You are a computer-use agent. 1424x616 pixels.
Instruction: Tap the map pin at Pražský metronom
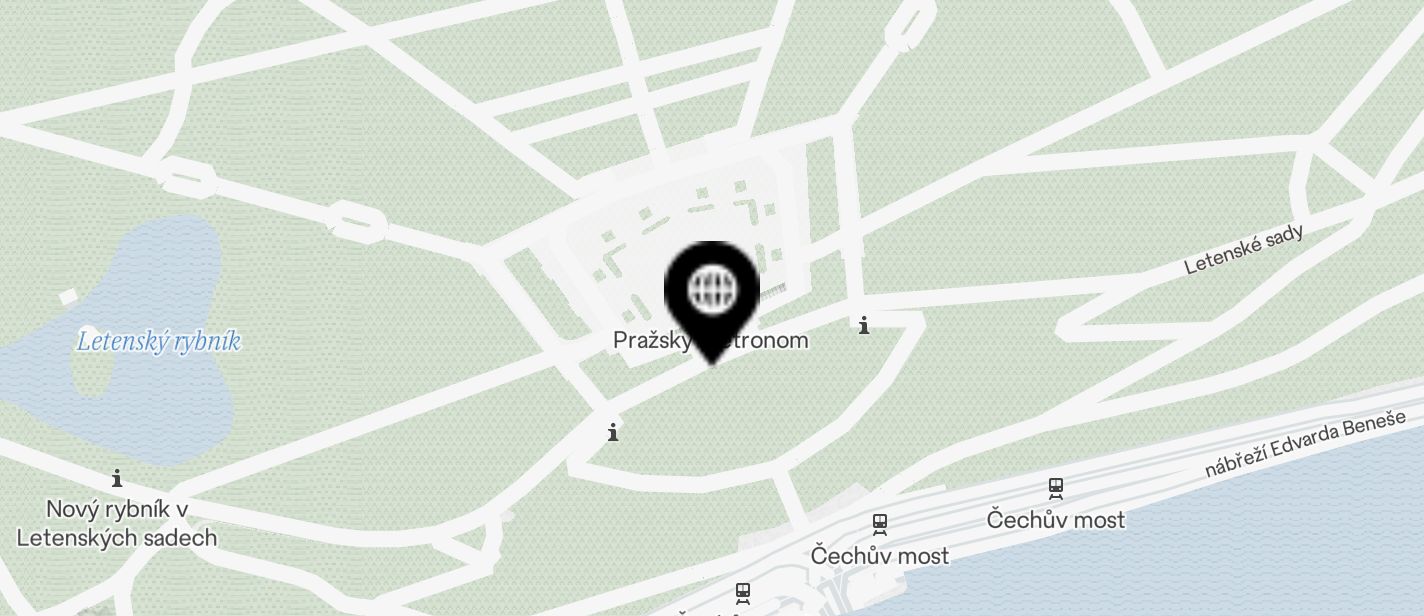(x=712, y=292)
